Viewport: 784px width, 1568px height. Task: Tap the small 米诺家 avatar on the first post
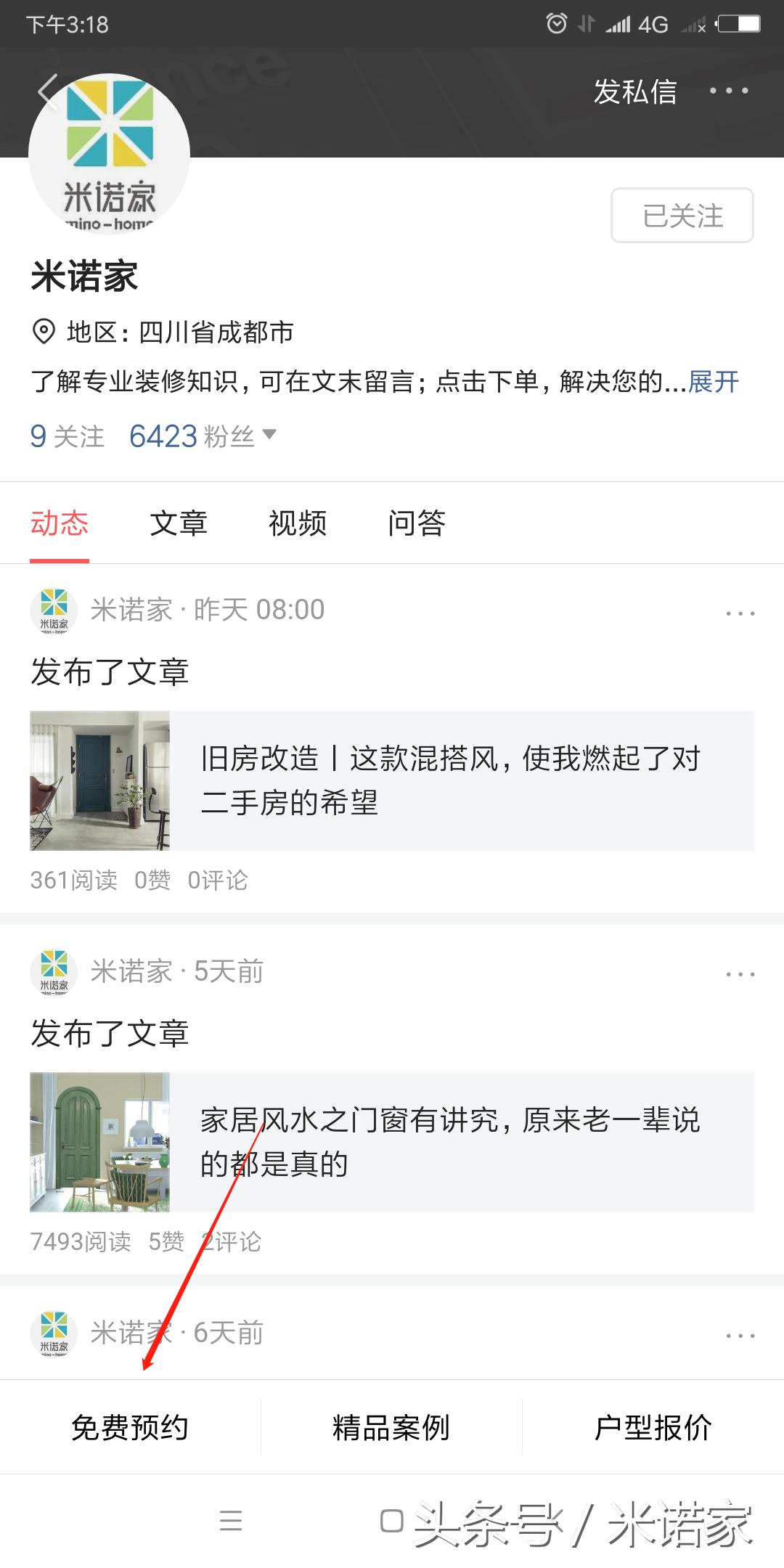click(x=54, y=610)
